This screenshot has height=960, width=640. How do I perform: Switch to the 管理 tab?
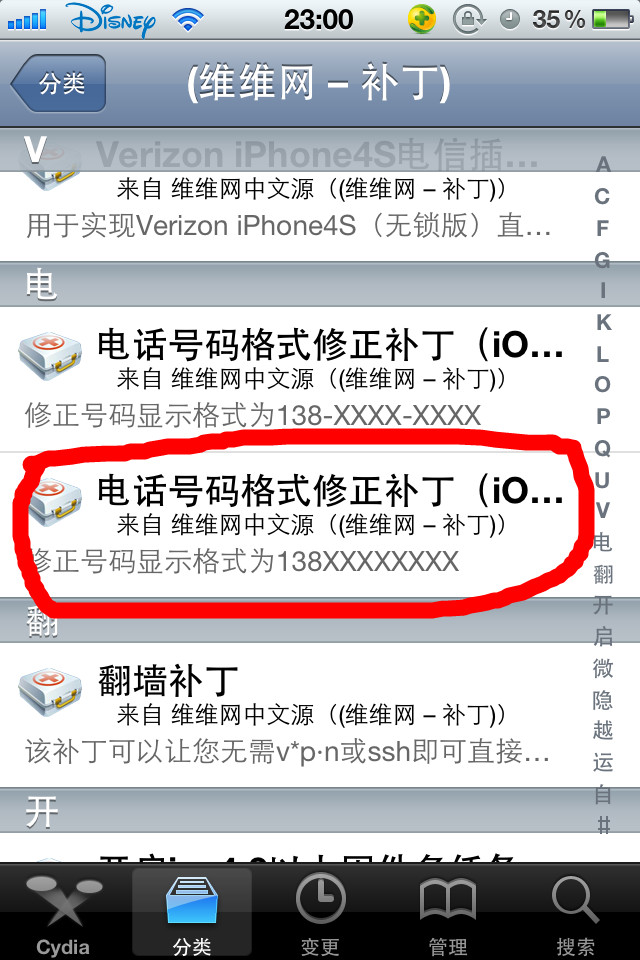tap(447, 913)
